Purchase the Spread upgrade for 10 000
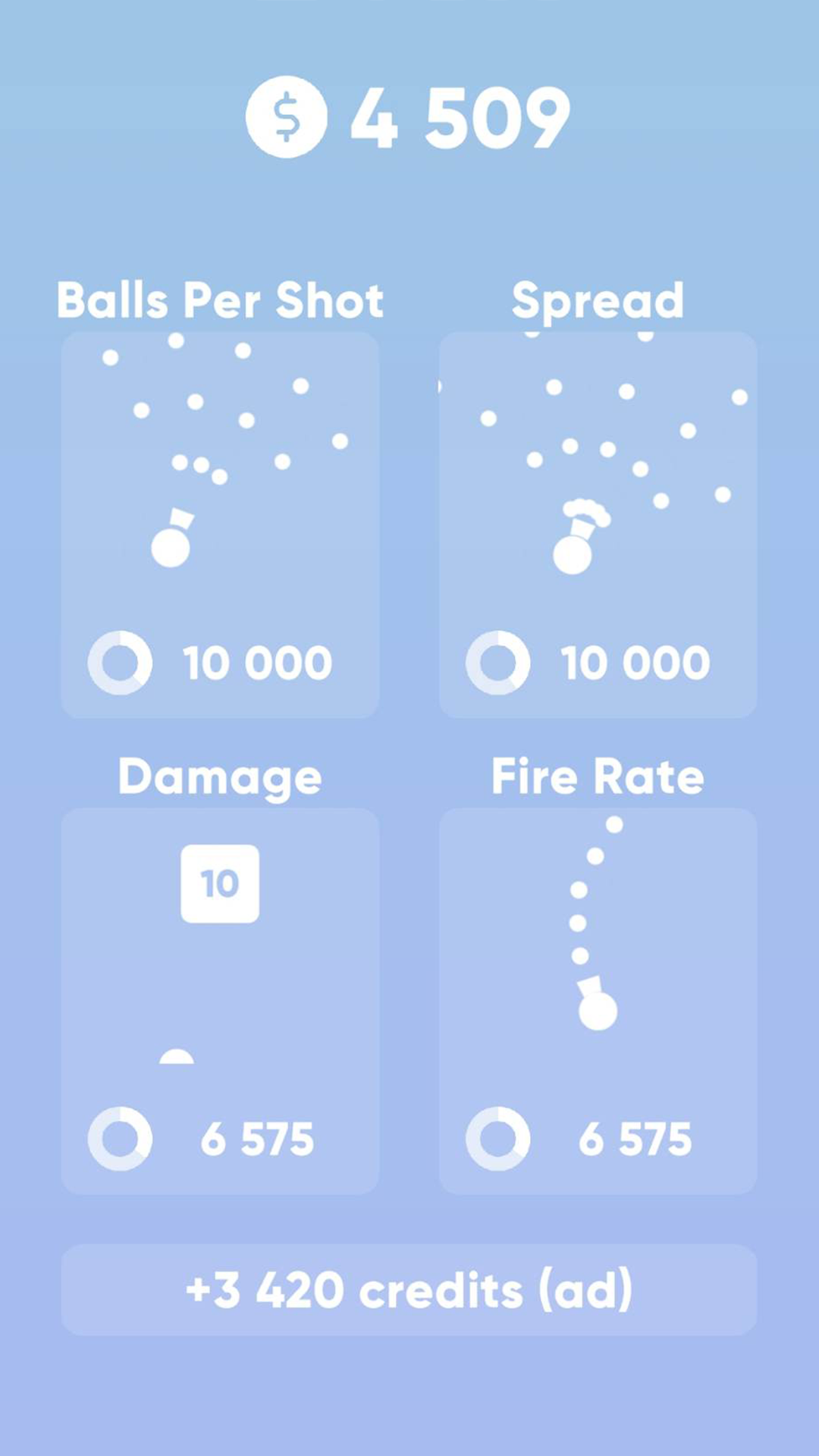Image resolution: width=819 pixels, height=1456 pixels. coord(598,525)
